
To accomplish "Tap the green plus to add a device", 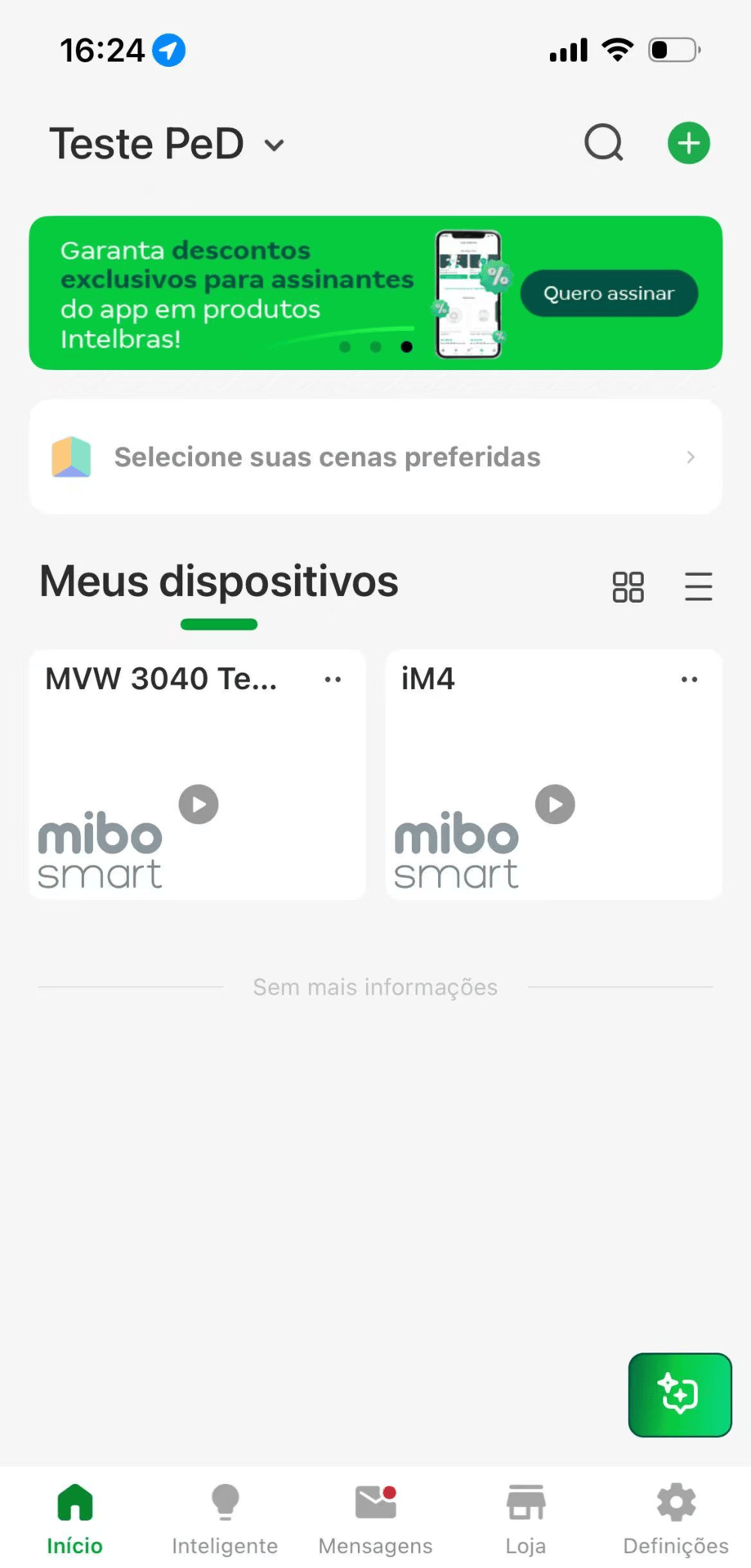I will pos(688,142).
